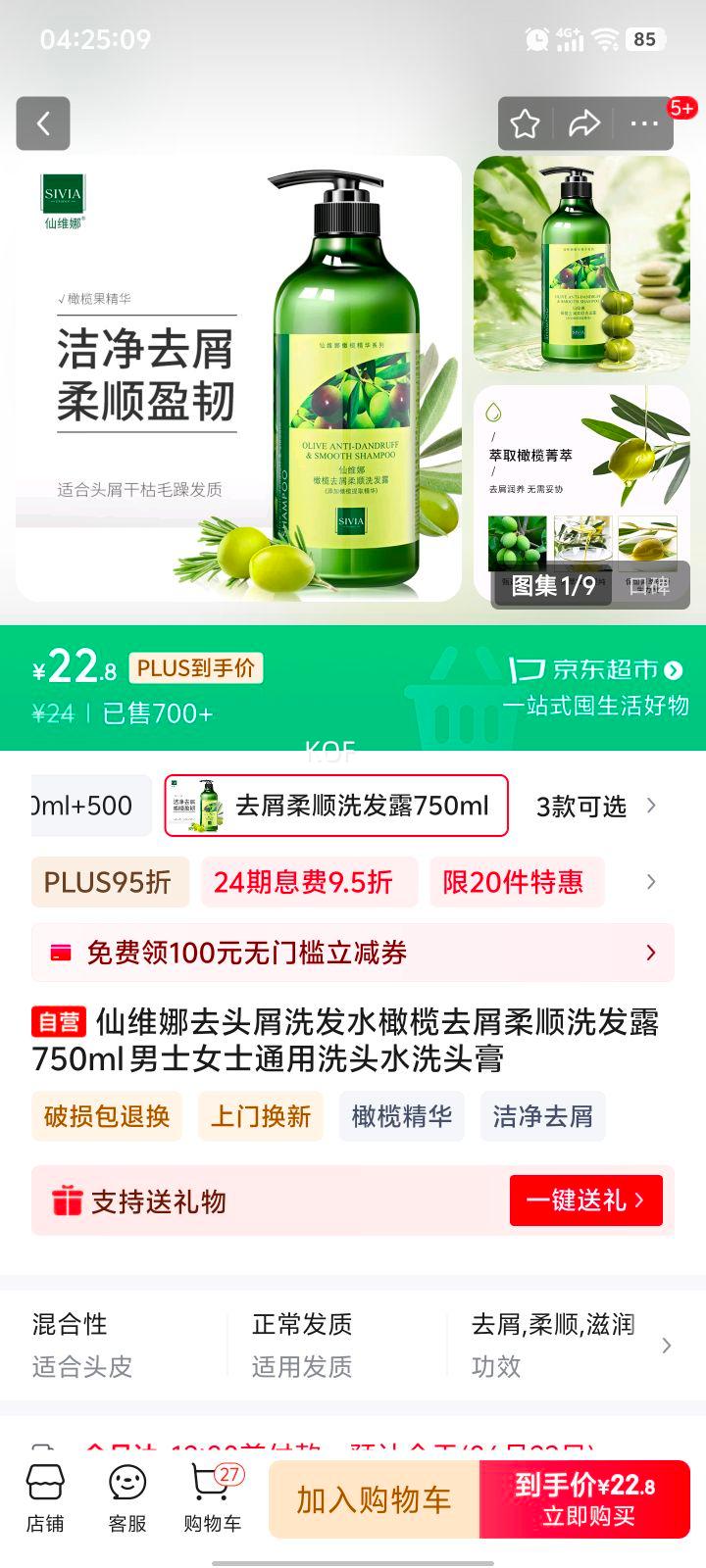The width and height of the screenshot is (706, 1568).
Task: Tap 加入购物车 to add item
Action: coord(375,1499)
